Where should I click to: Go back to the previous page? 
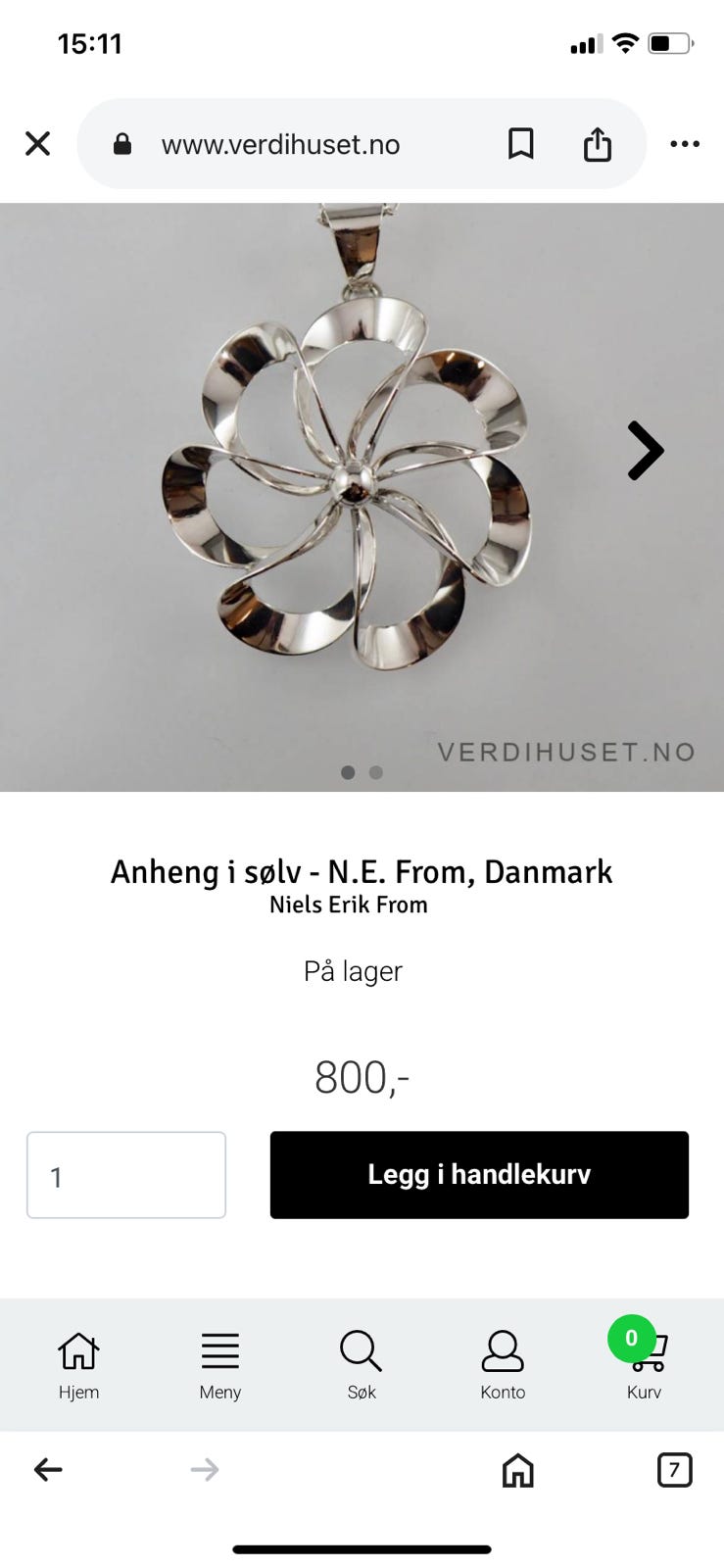[x=48, y=1469]
